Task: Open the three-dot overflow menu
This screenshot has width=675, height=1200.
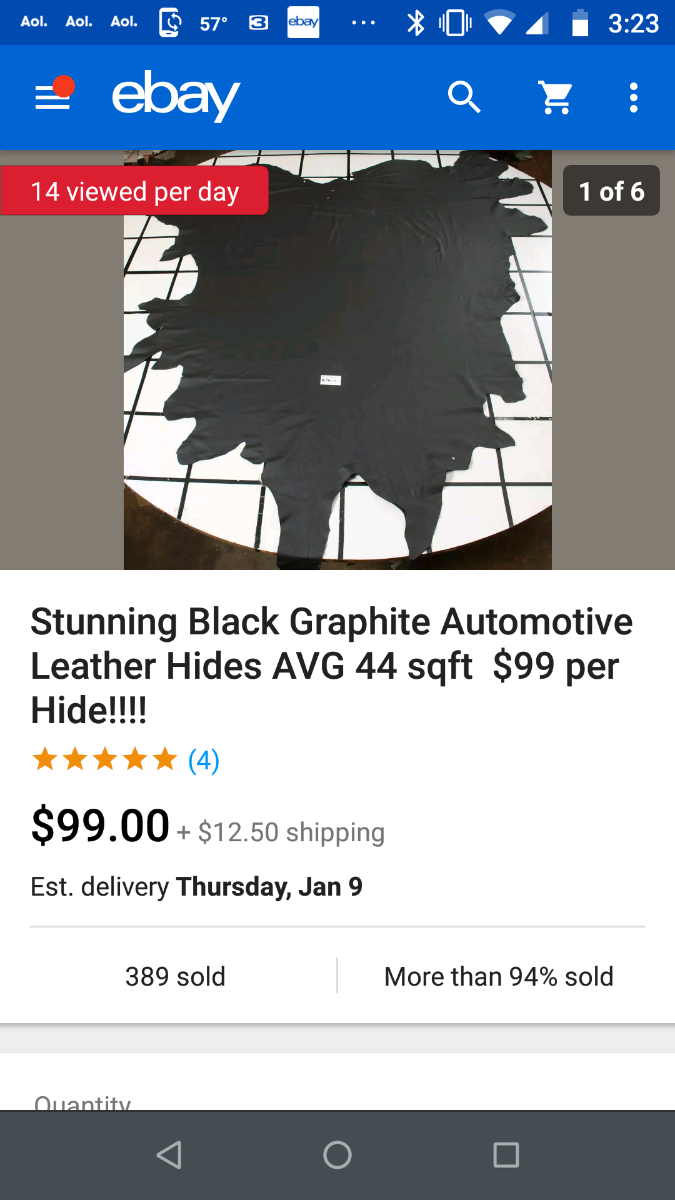Action: tap(633, 97)
